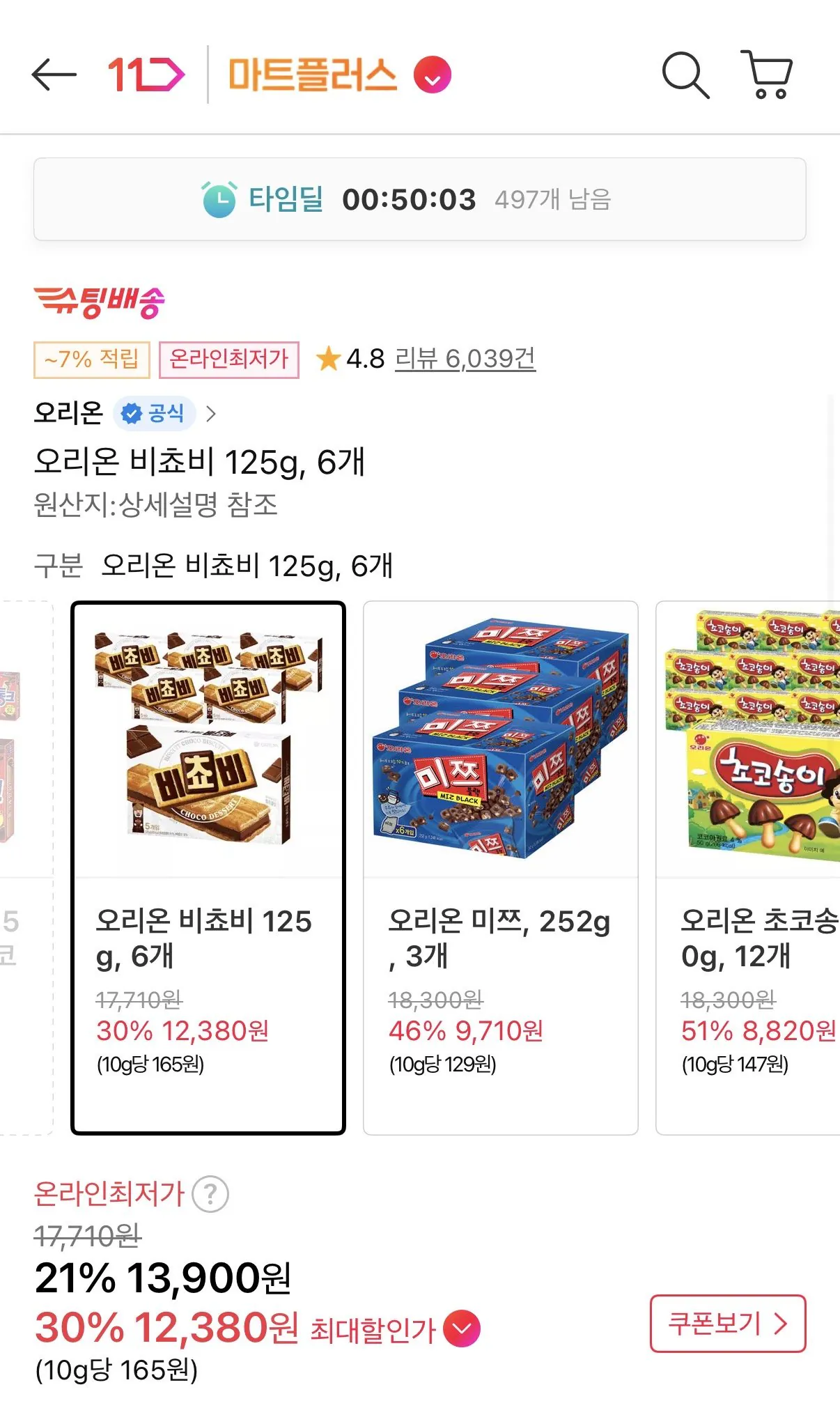Show the 온라인최저가 help question mark
Viewport: 840px width, 1417px height.
(210, 1194)
